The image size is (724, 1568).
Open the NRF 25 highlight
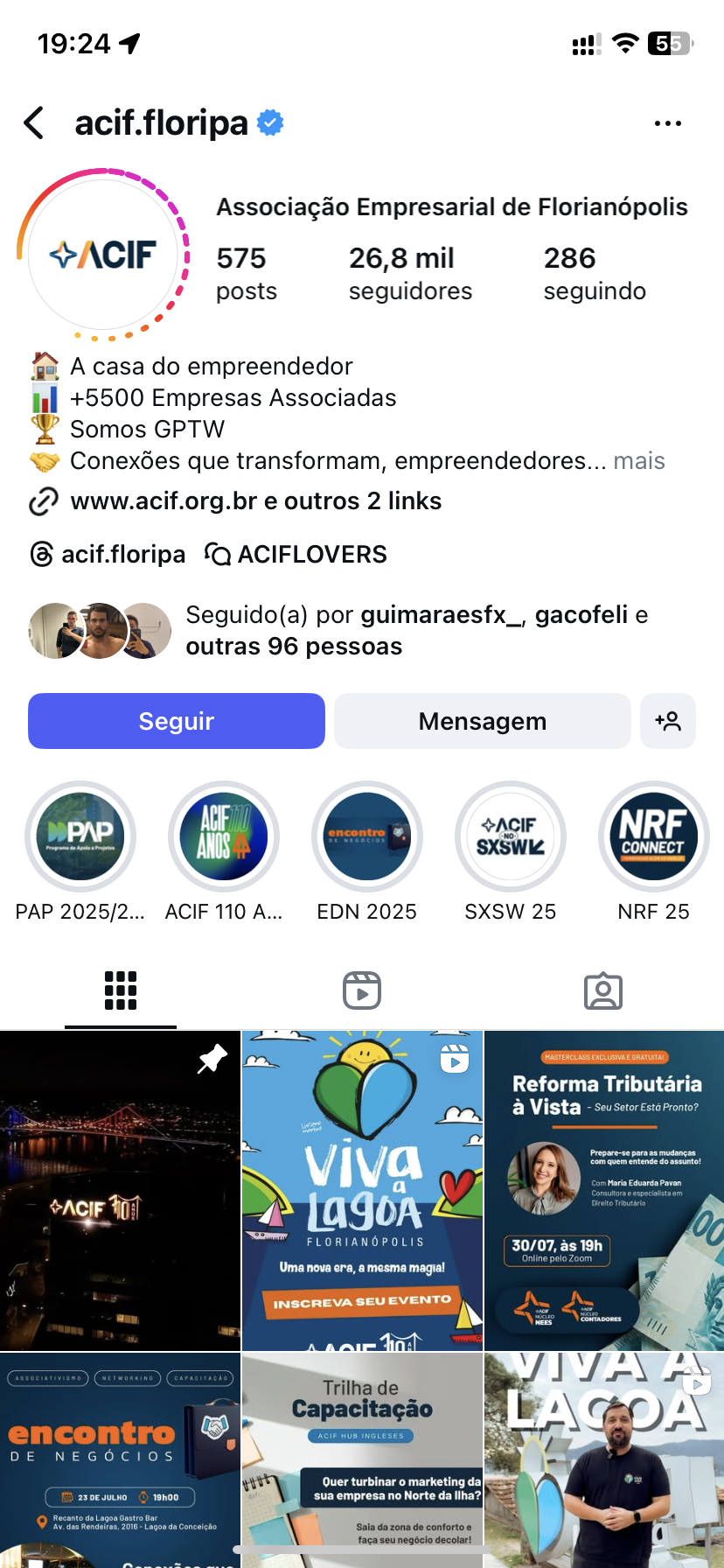coord(653,836)
